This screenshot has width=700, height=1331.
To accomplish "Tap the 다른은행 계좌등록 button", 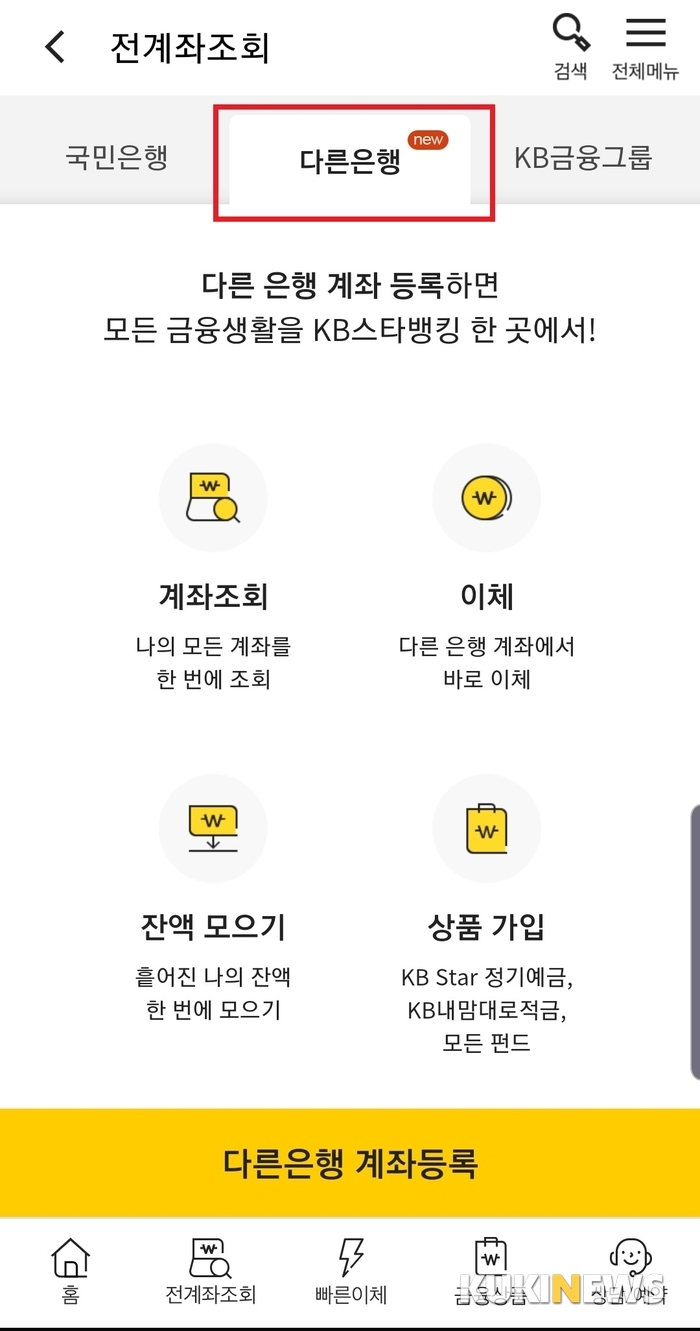I will click(350, 1163).
